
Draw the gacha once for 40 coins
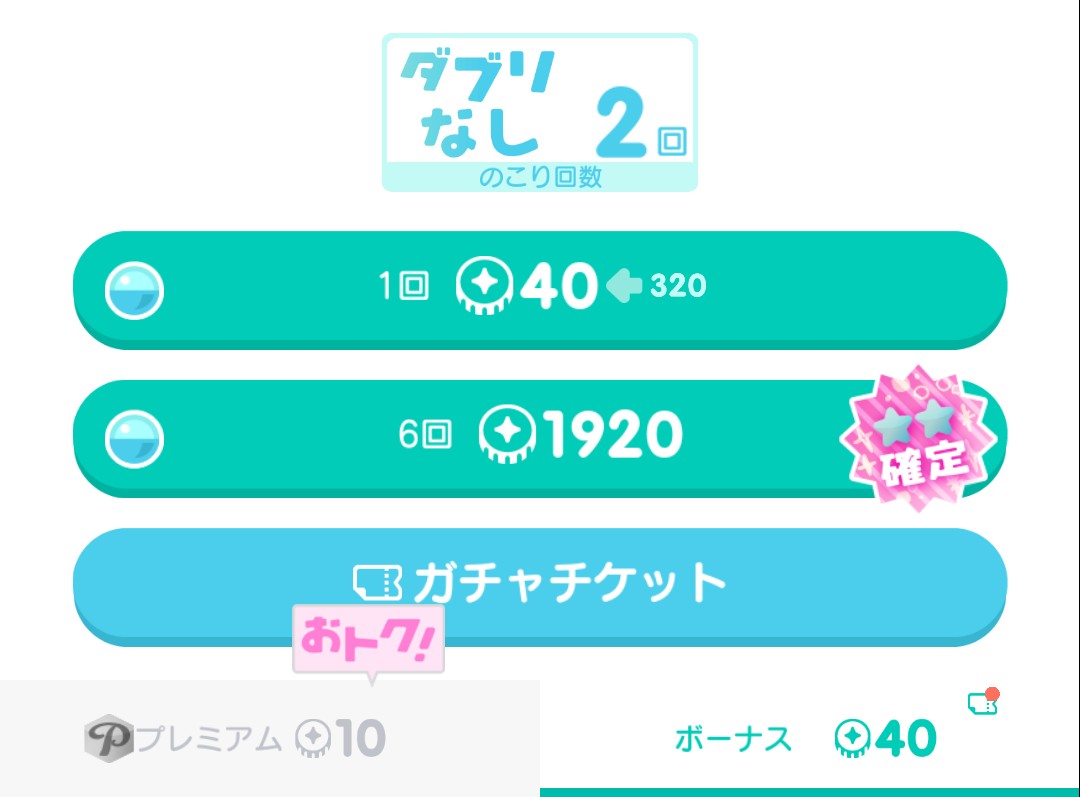click(540, 287)
